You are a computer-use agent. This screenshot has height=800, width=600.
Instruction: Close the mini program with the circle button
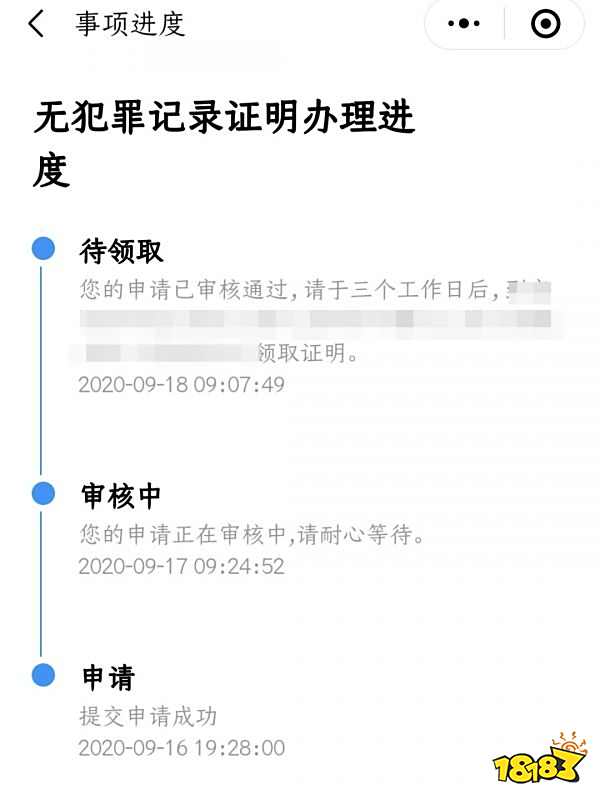[x=545, y=24]
